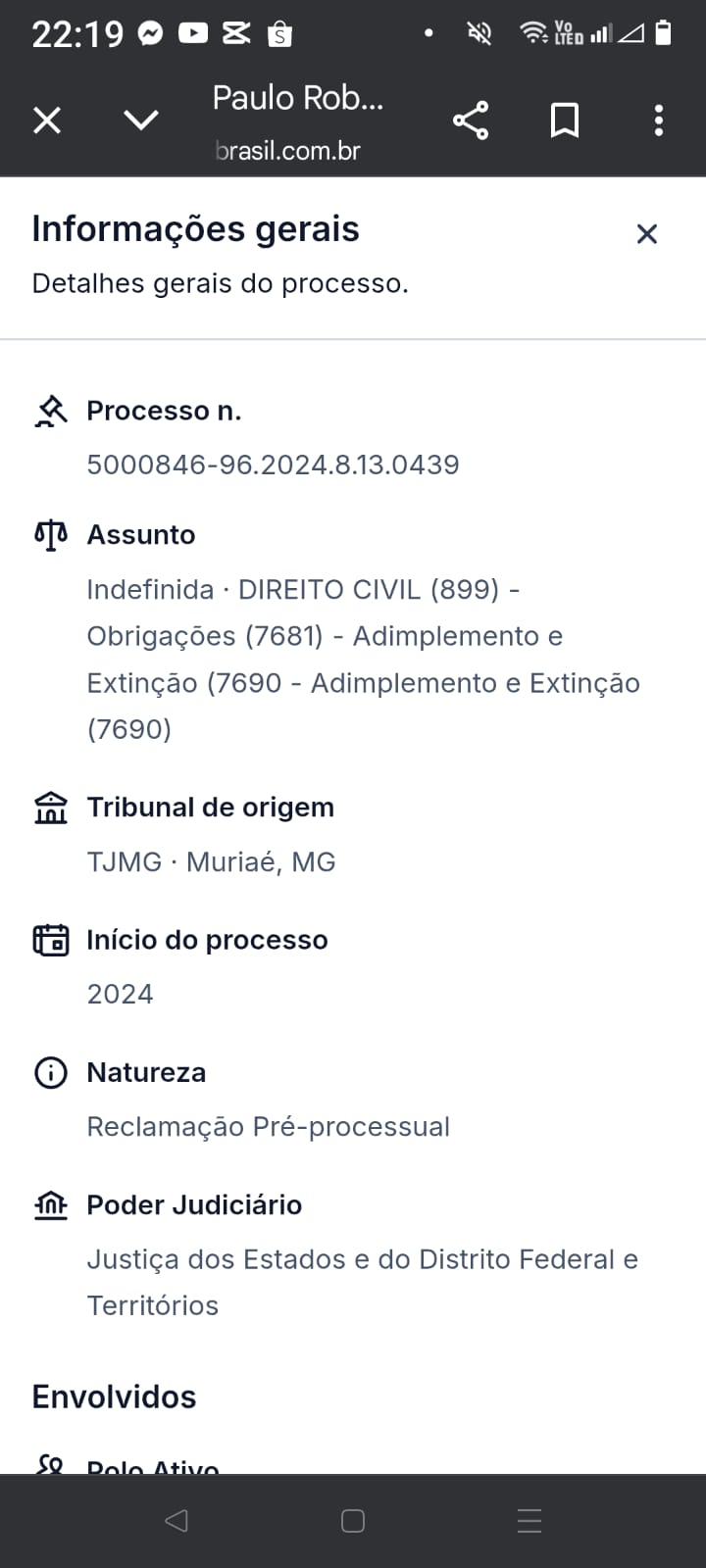Share this page
The image size is (706, 1568).
[x=471, y=121]
